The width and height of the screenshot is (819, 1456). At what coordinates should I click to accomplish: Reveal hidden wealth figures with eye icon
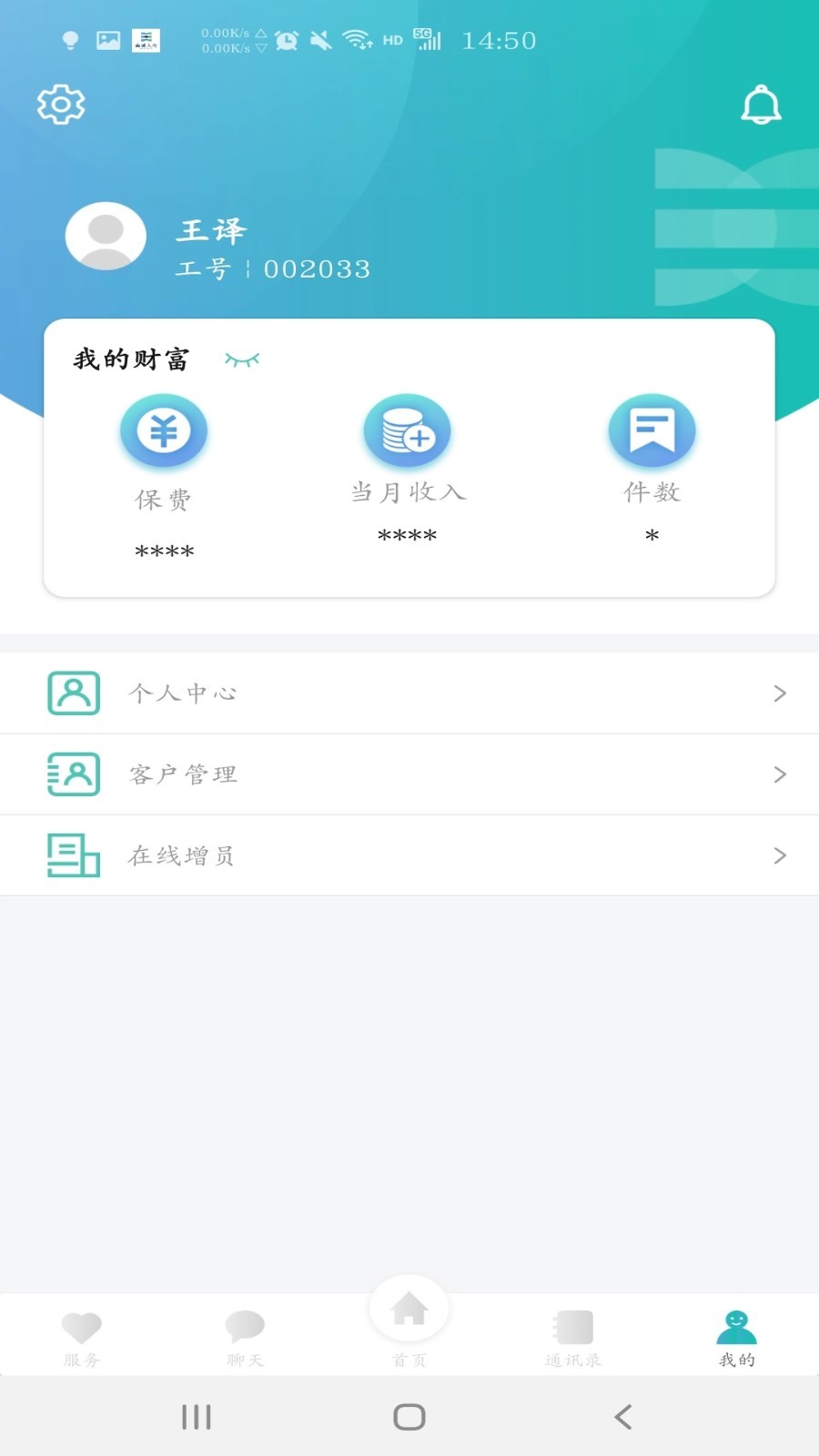242,359
